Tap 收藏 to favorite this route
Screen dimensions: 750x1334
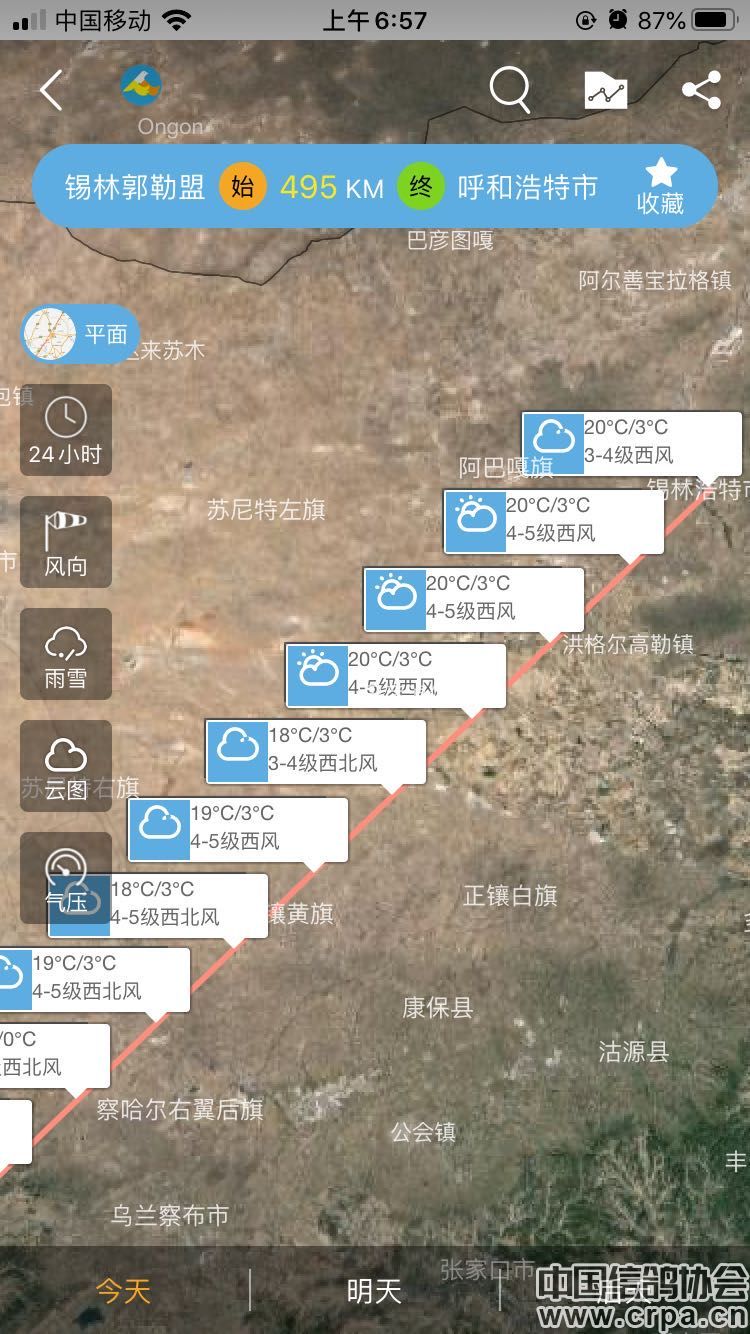[660, 186]
